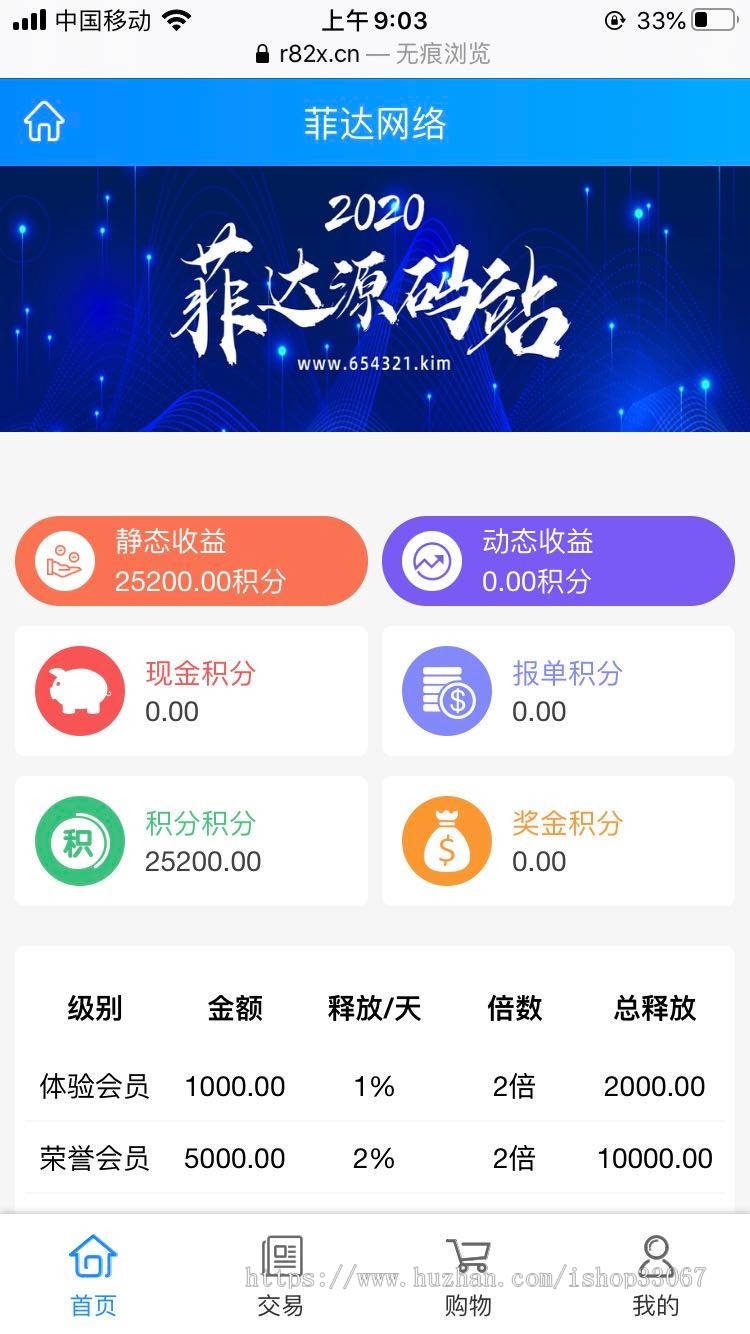
Task: Click the green 积 coin icon
Action: [x=79, y=840]
